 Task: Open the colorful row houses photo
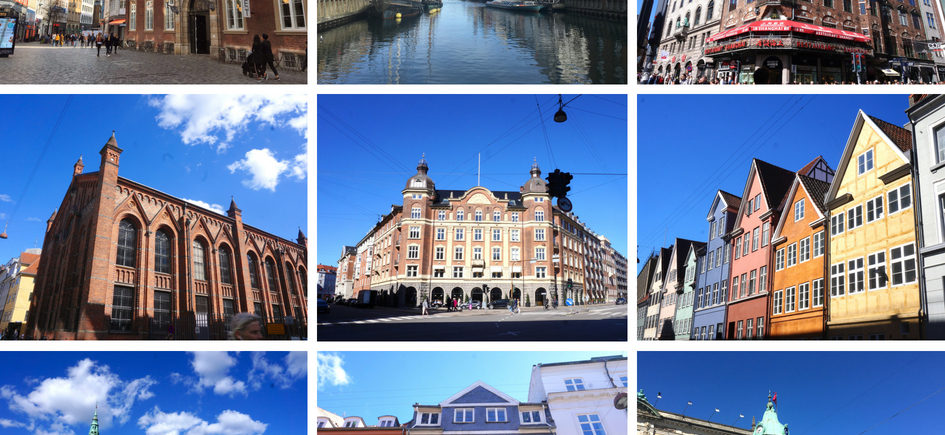tap(790, 217)
